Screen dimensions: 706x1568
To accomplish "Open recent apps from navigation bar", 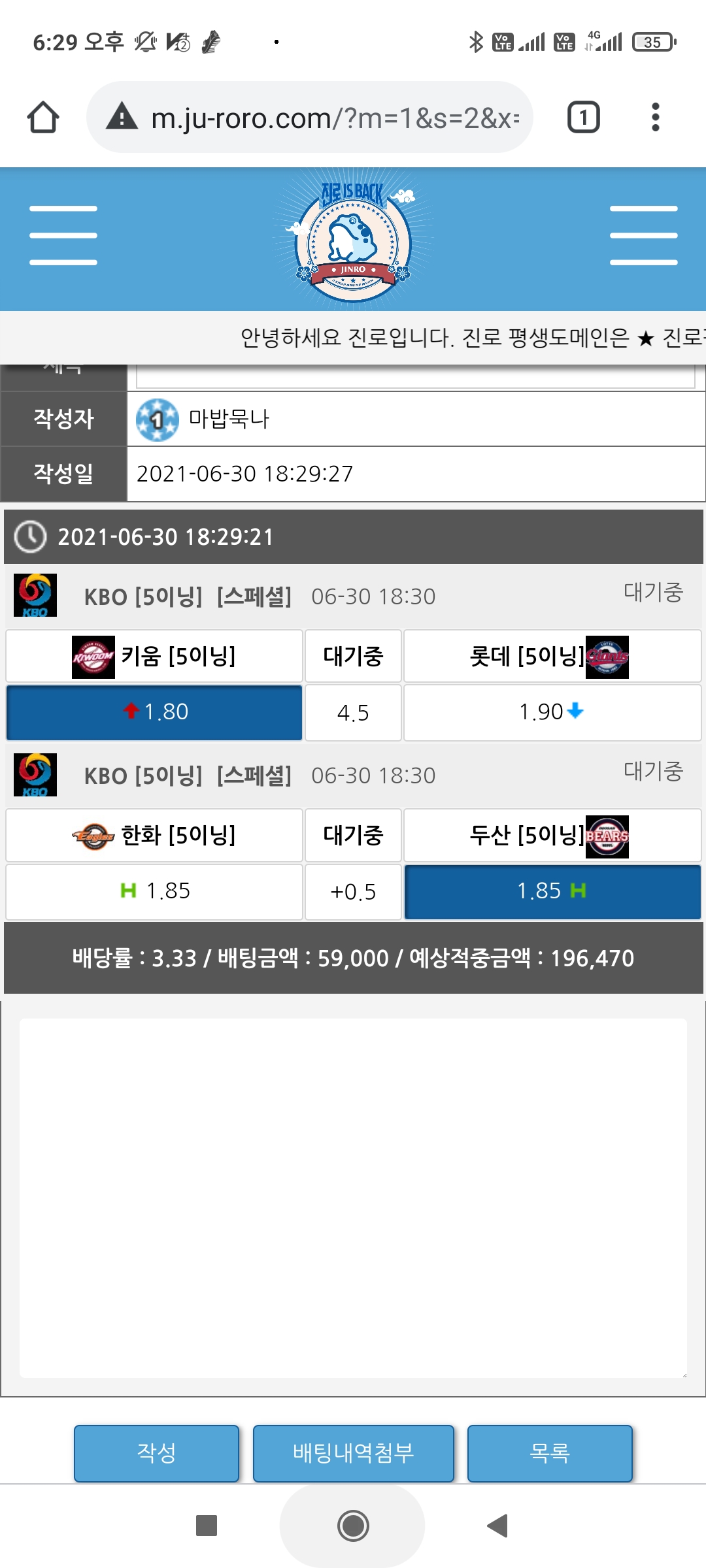I will 207,1526.
